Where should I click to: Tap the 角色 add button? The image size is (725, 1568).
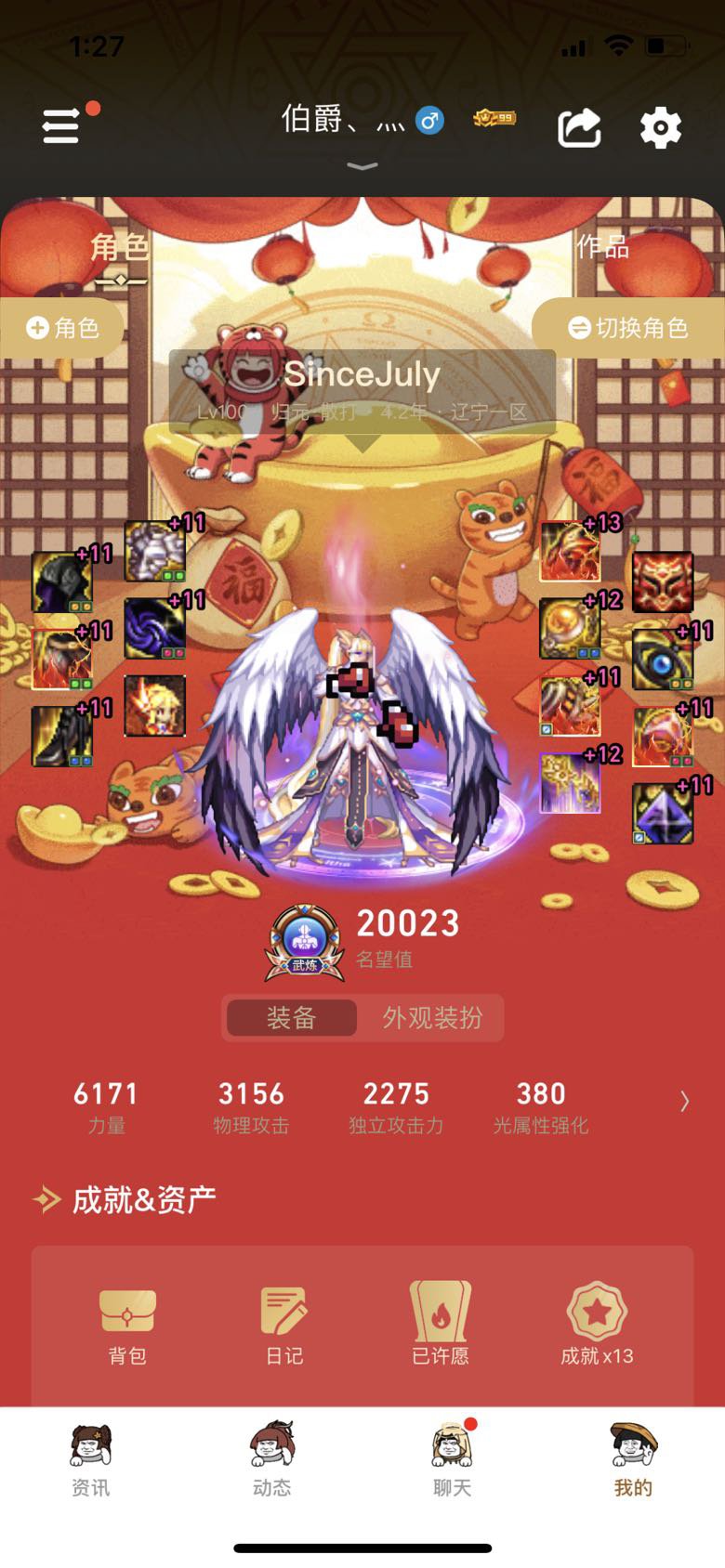pyautogui.click(x=62, y=328)
